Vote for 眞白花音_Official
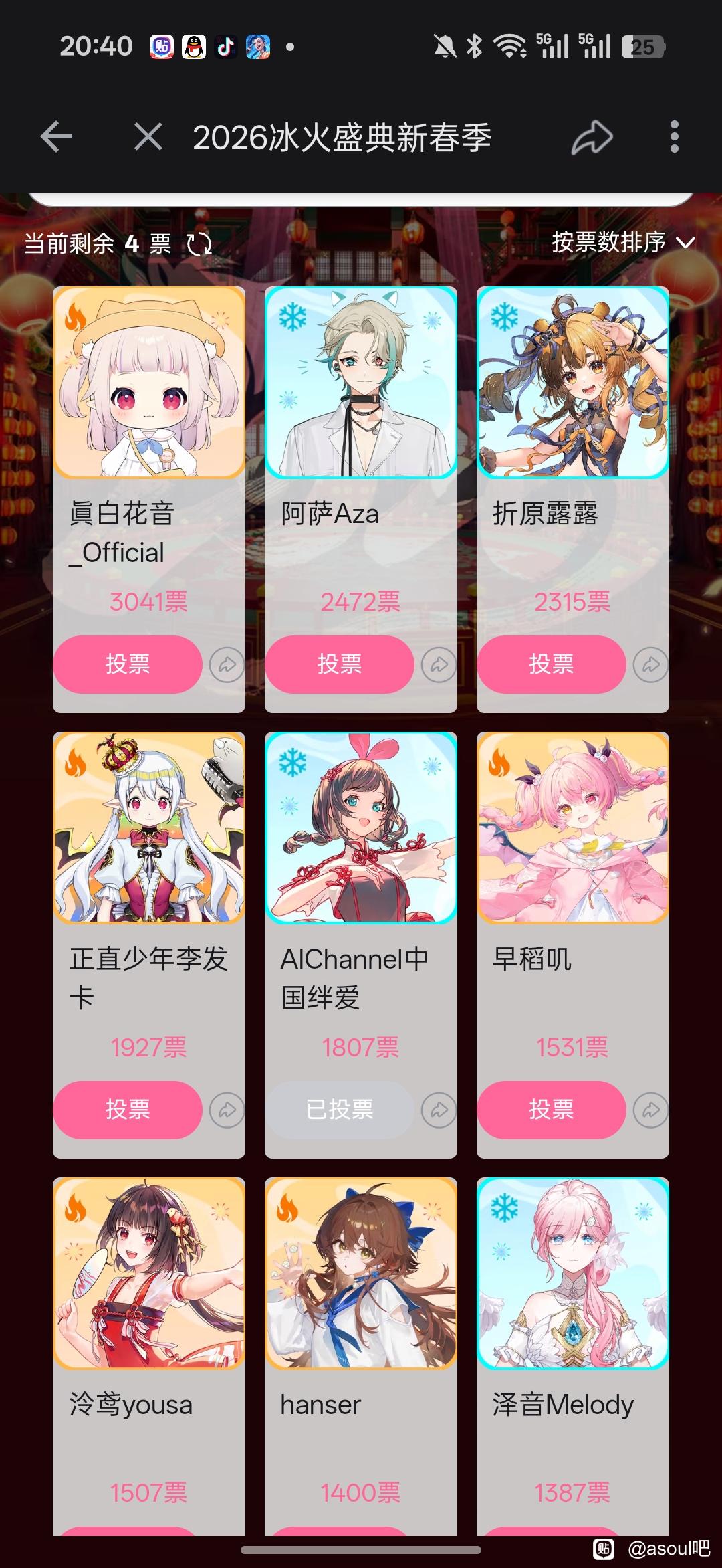The width and height of the screenshot is (722, 1568). (x=128, y=664)
